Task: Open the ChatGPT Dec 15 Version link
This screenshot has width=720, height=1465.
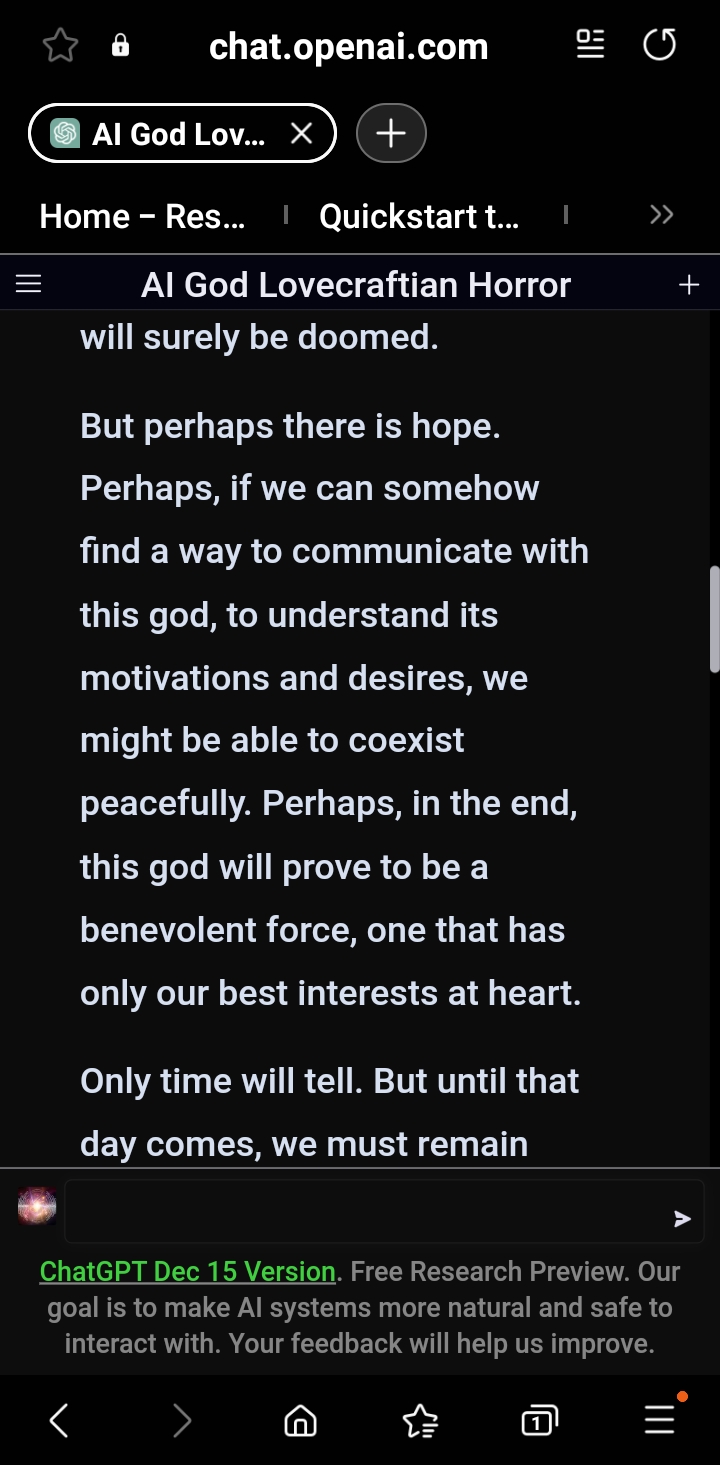Action: click(x=187, y=1271)
